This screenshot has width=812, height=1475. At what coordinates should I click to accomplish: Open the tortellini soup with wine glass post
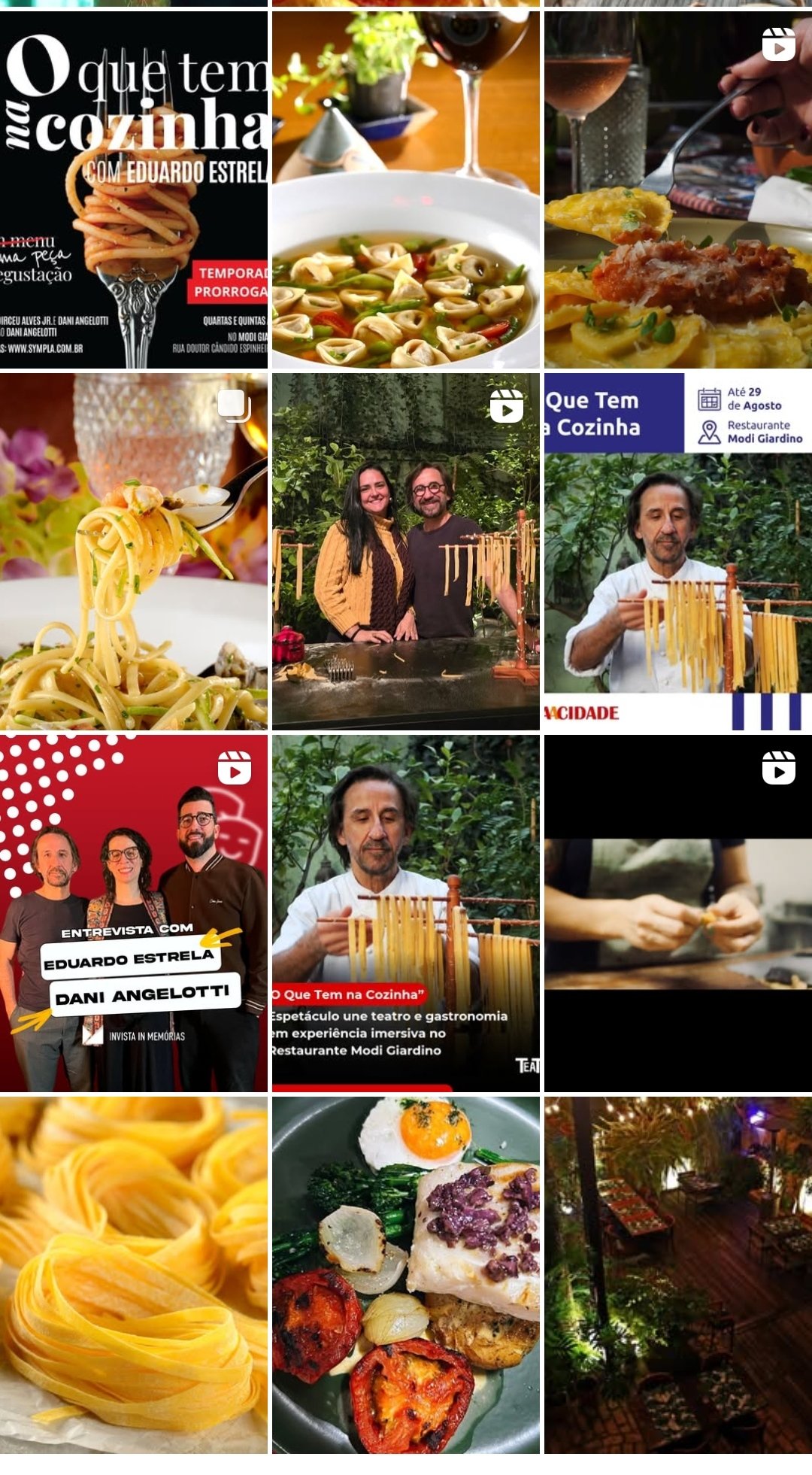click(x=406, y=190)
